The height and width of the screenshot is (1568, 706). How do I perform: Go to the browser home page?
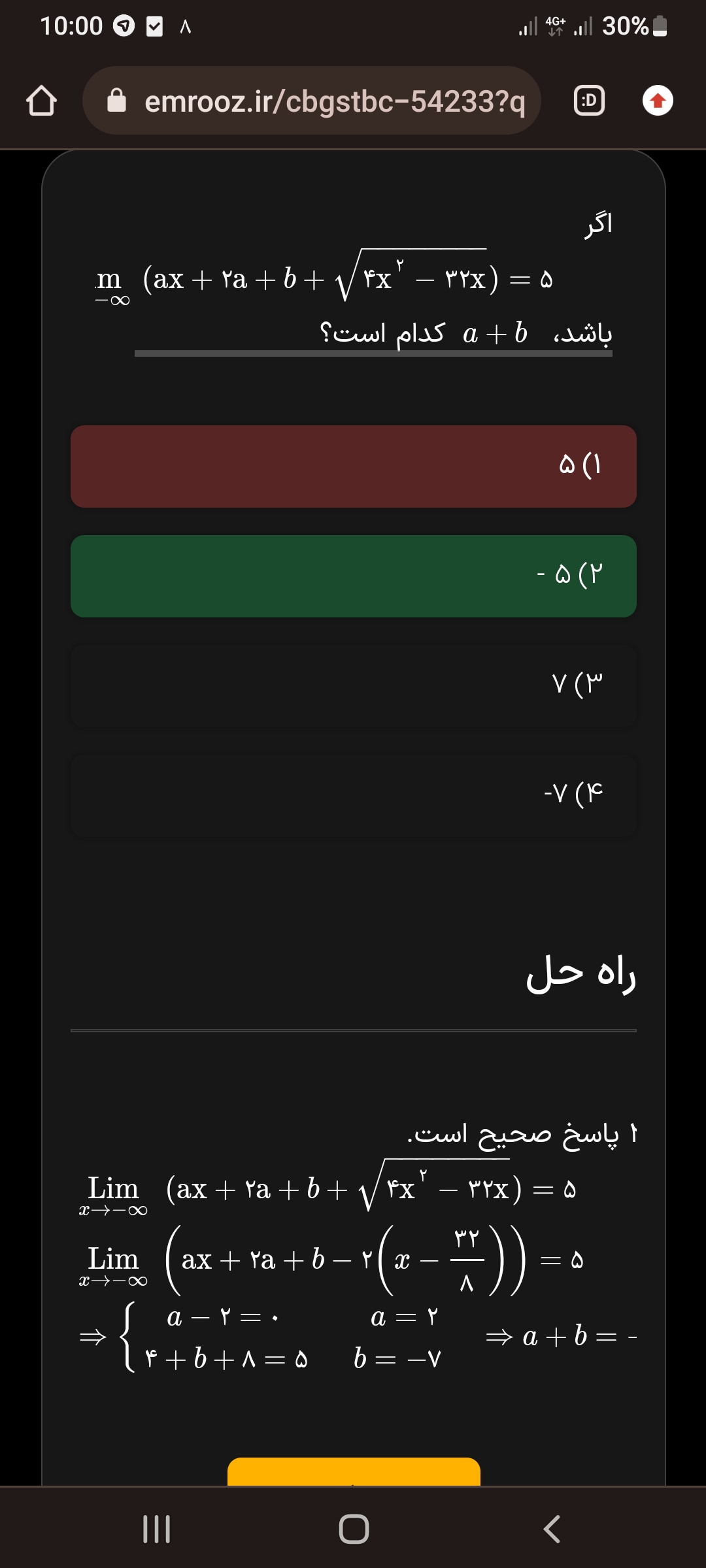pyautogui.click(x=41, y=101)
